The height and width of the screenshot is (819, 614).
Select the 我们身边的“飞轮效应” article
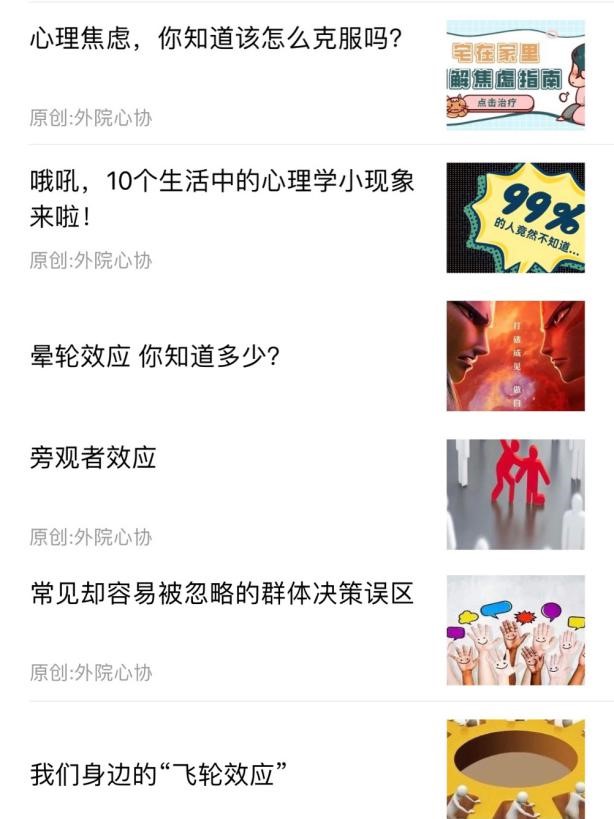pyautogui.click(x=160, y=774)
